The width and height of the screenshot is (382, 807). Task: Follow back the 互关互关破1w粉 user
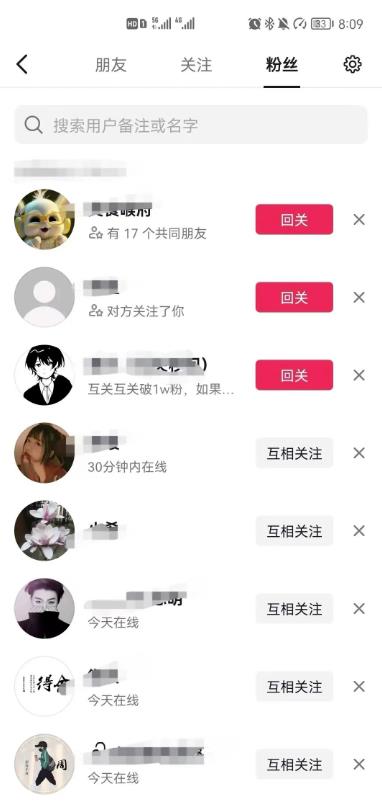294,375
